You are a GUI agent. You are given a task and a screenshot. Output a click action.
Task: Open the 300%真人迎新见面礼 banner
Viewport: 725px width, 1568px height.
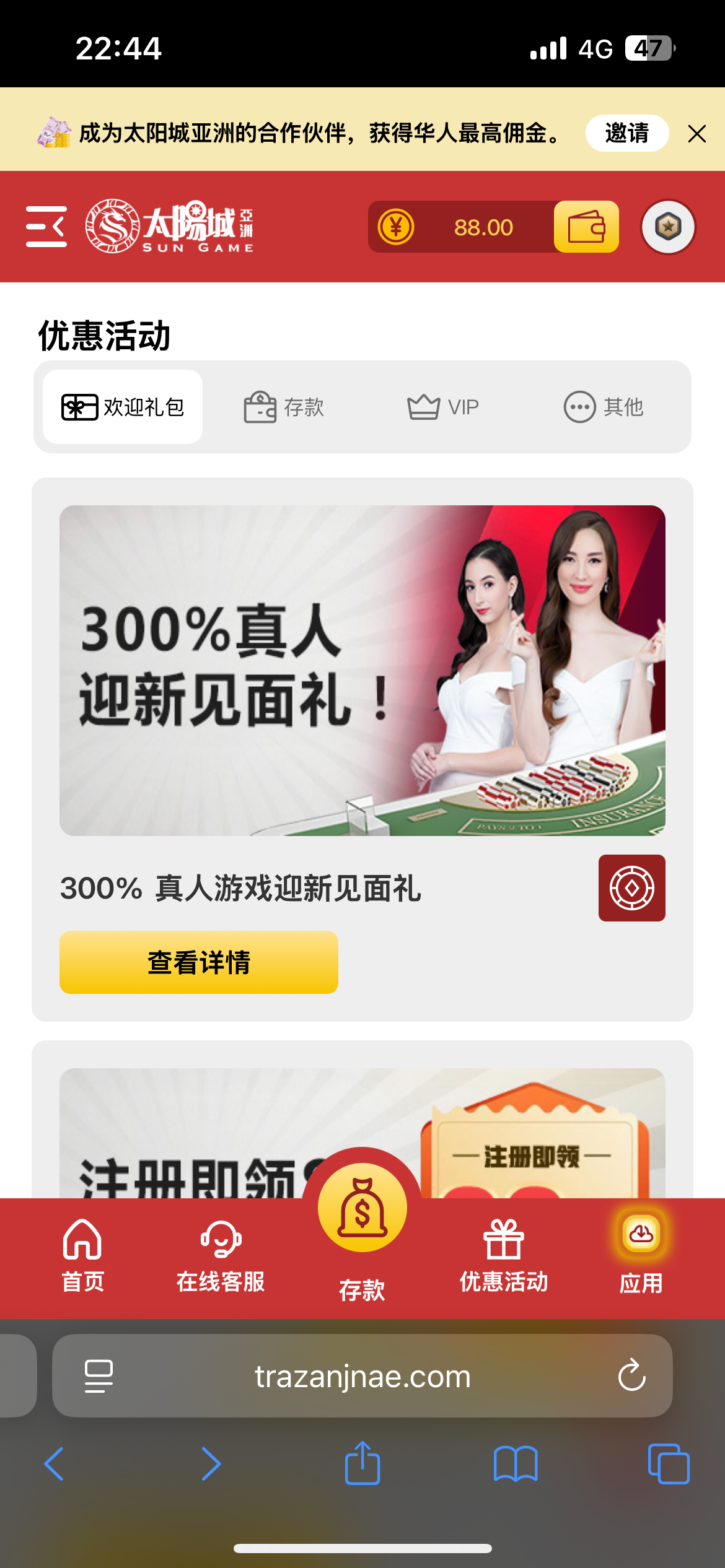coord(362,670)
